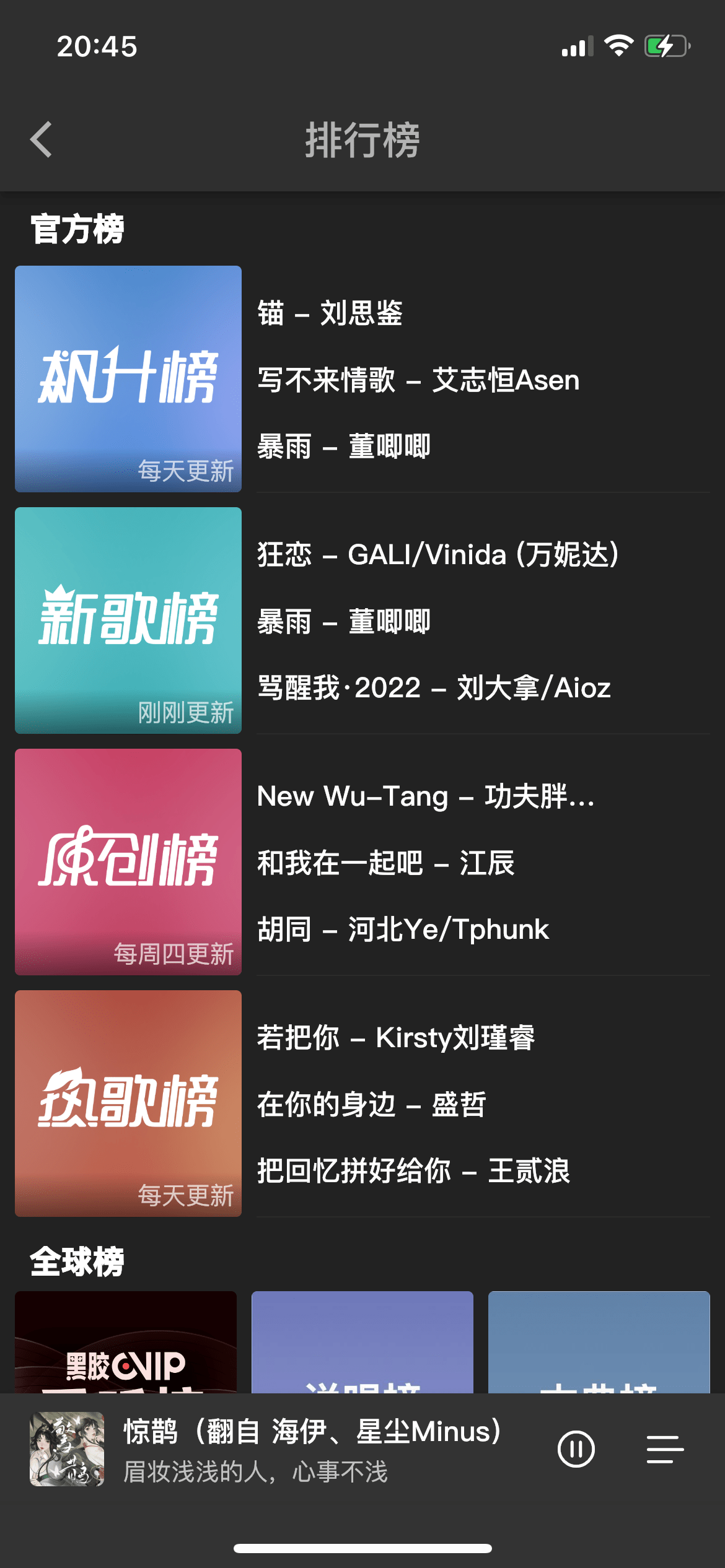Open the 原创榜 chart
Viewport: 725px width, 1568px height.
click(128, 861)
